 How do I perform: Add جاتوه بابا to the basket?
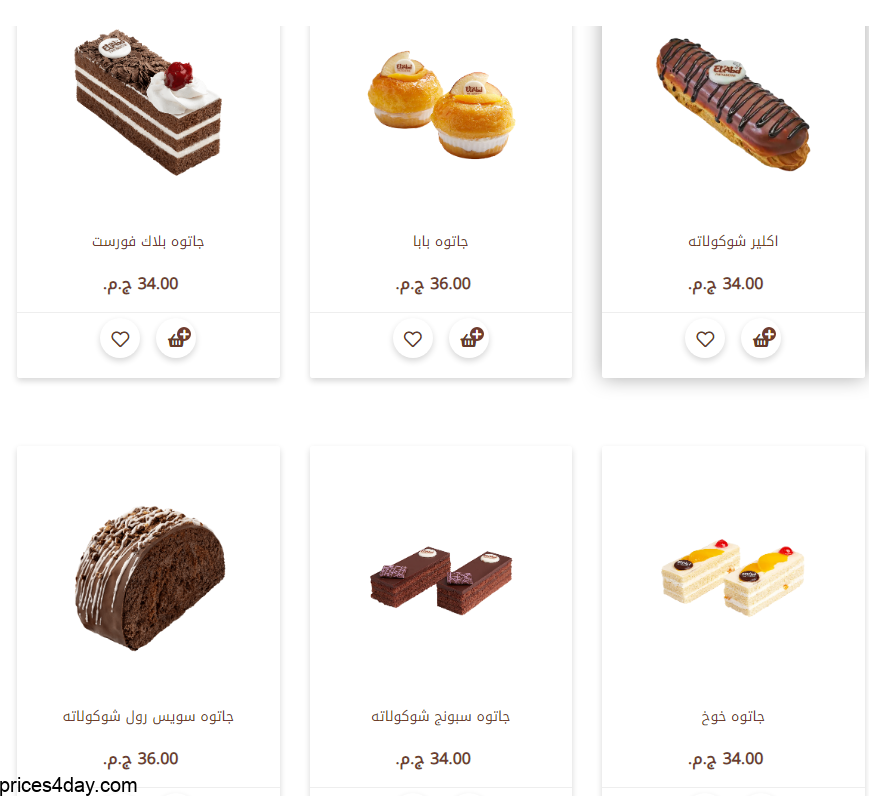469,339
